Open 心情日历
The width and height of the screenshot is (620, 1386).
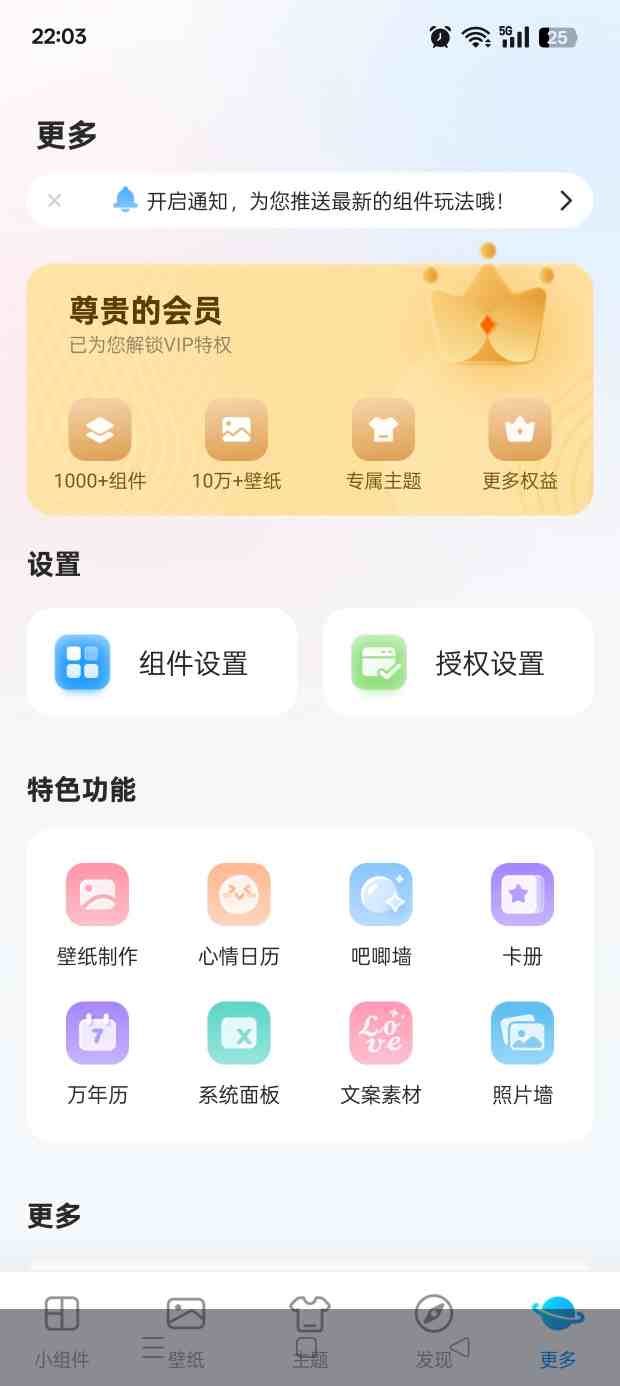239,914
